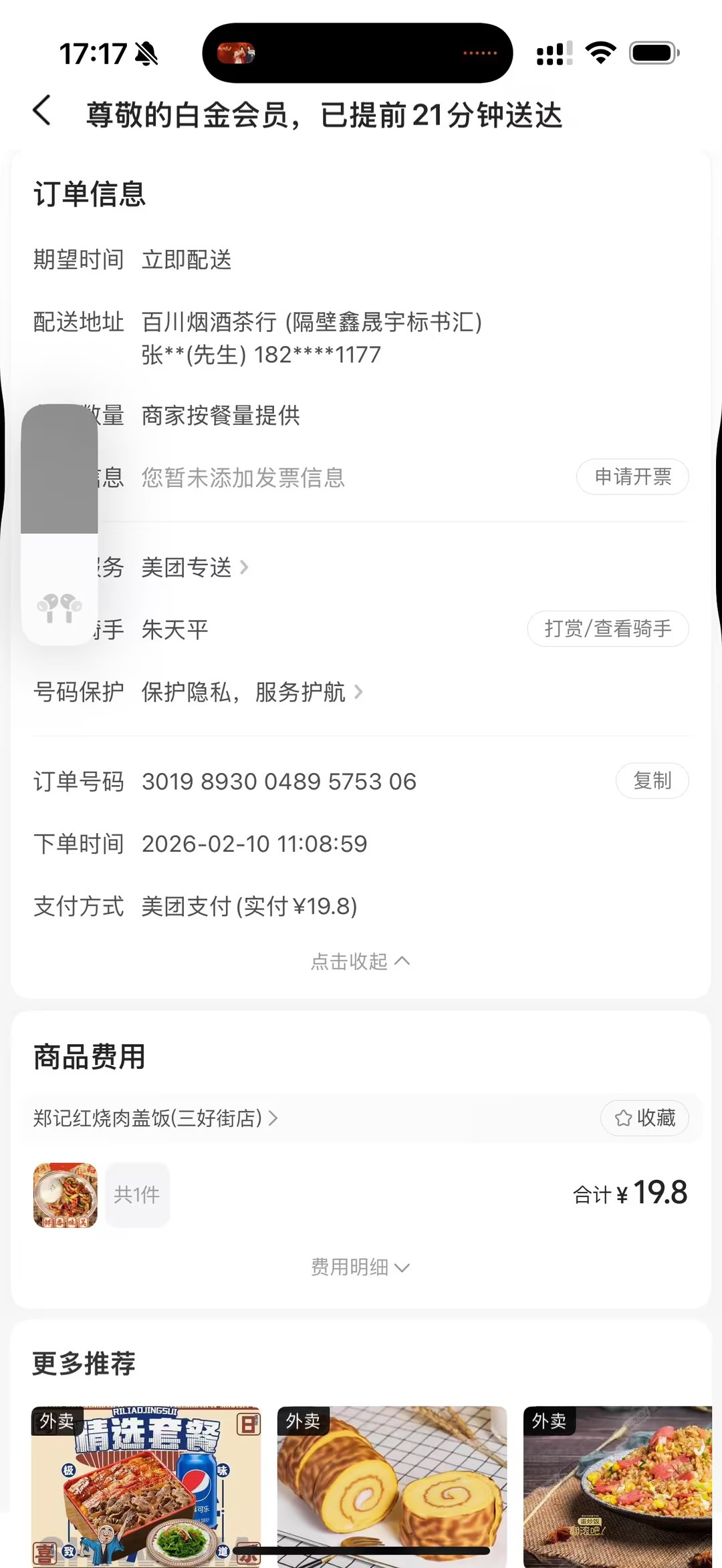
Task: Expand 费用明细 fee details
Action: (x=360, y=1267)
